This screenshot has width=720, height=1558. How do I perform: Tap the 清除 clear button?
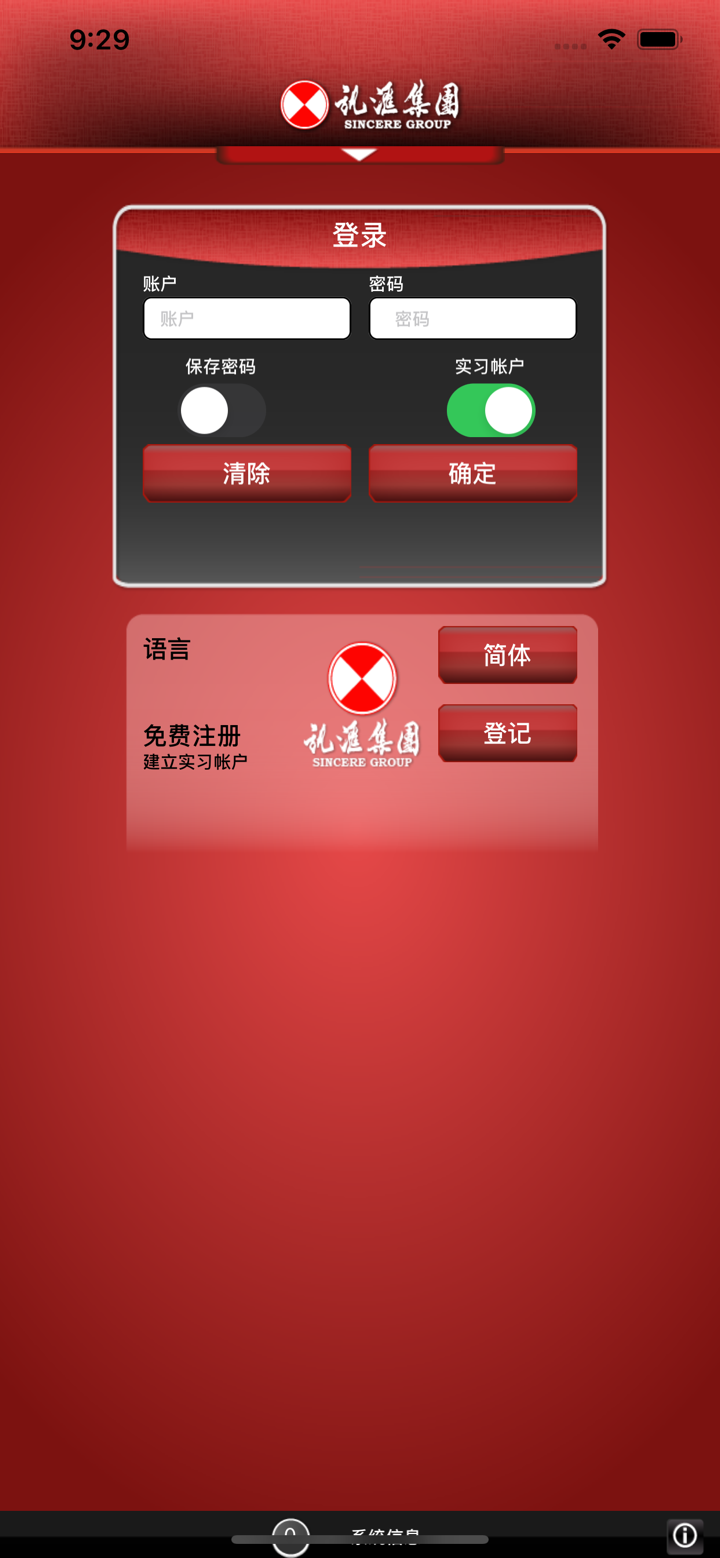[246, 473]
